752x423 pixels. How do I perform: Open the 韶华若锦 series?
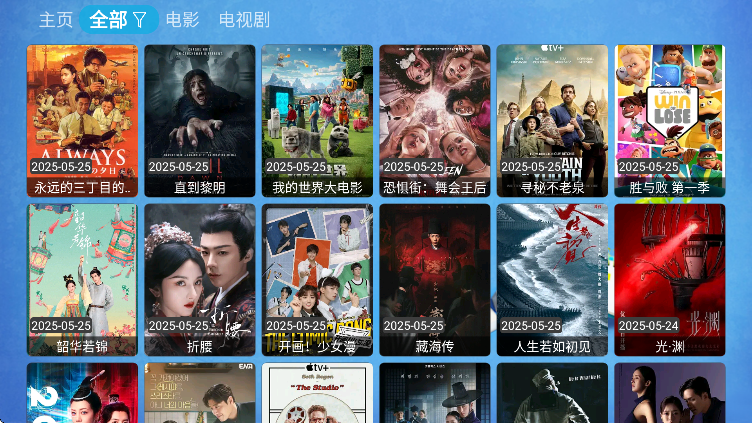[82, 279]
